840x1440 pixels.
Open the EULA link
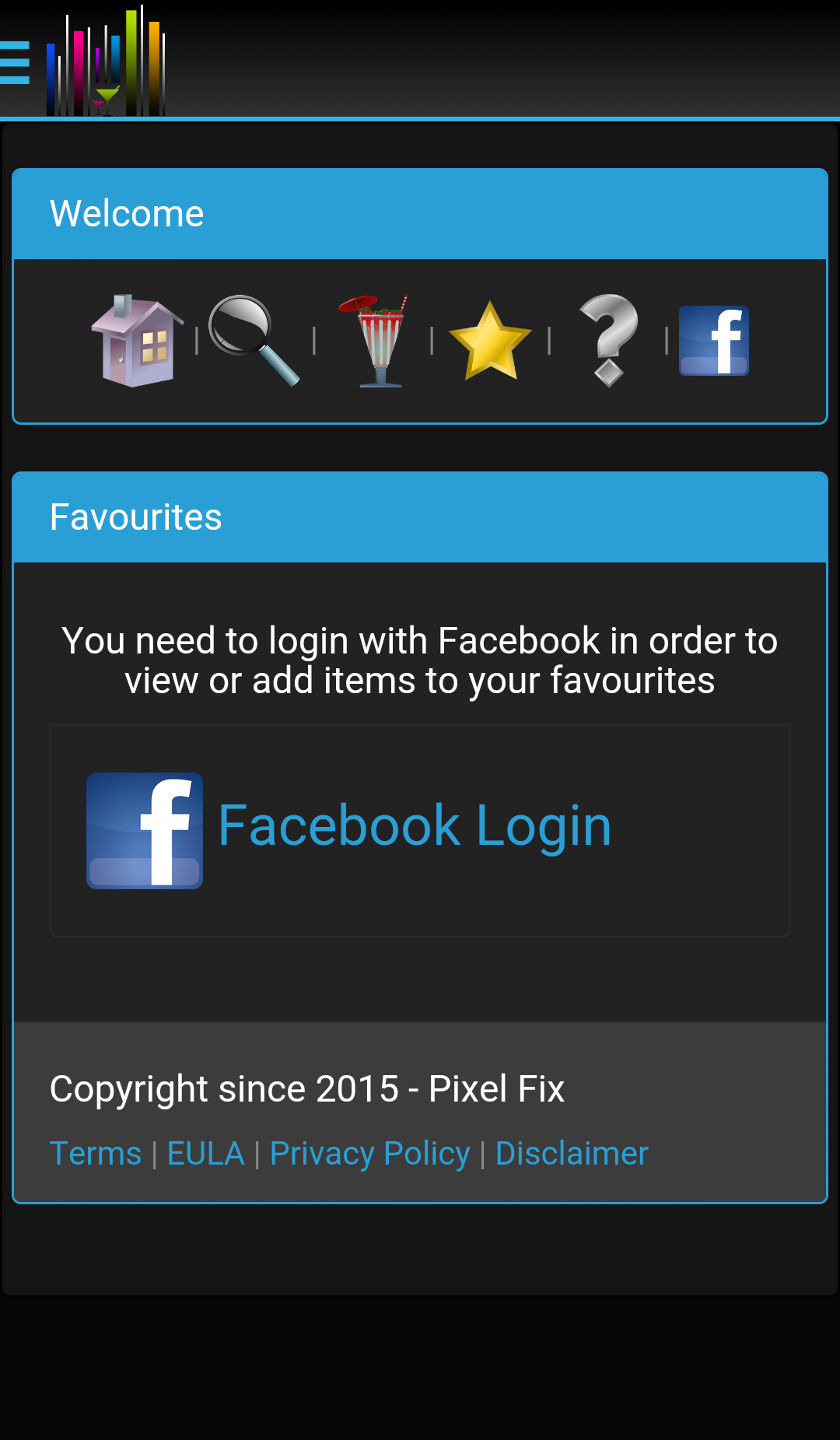click(206, 1153)
